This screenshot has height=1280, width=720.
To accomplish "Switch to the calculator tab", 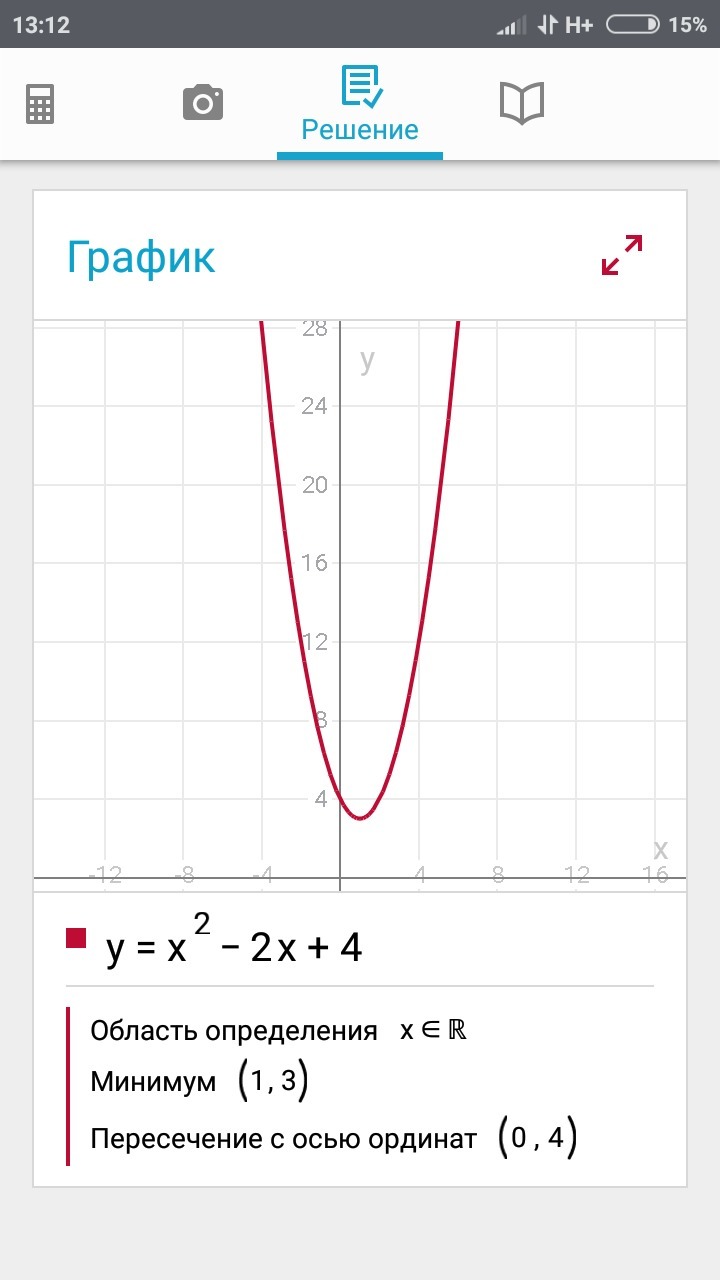I will coord(40,104).
